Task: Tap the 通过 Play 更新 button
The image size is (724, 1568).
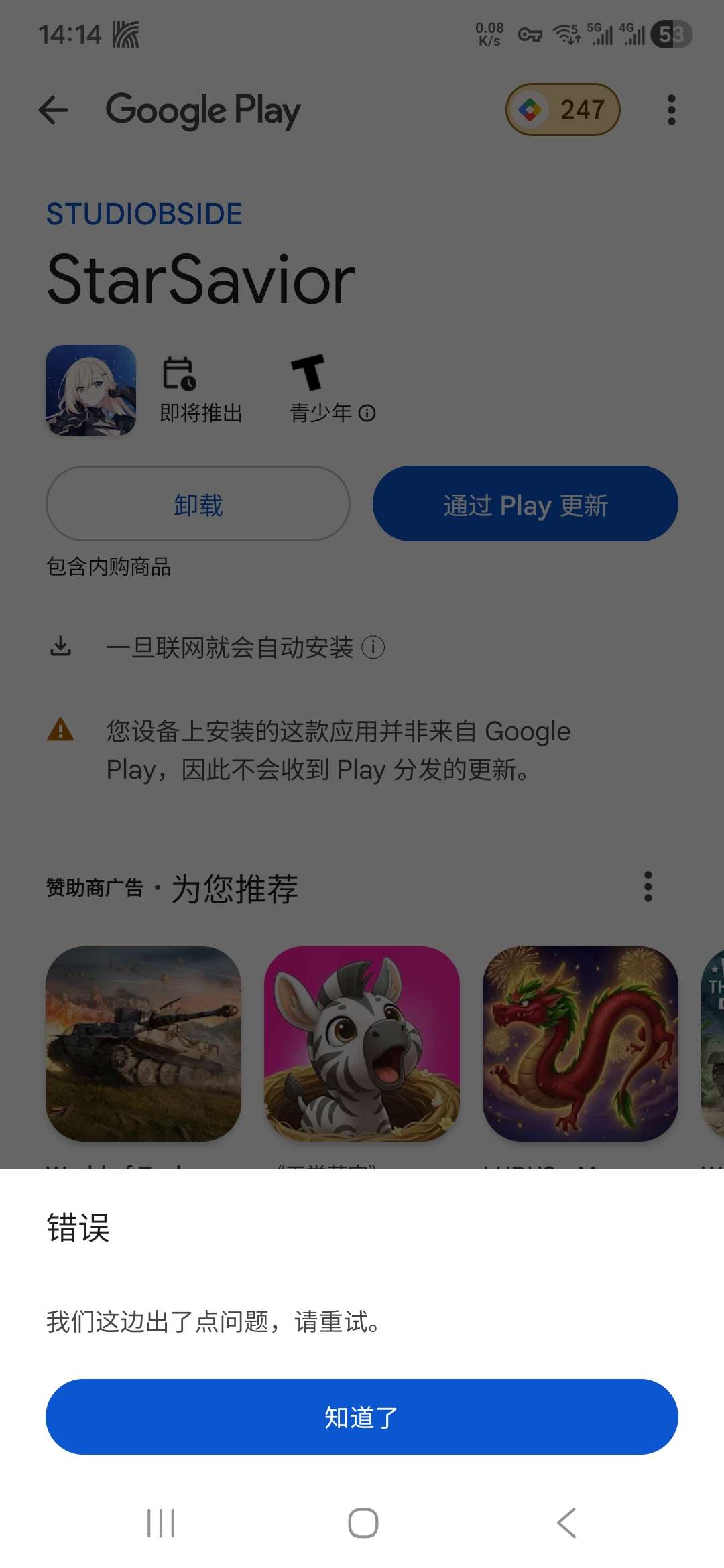Action: 525,504
